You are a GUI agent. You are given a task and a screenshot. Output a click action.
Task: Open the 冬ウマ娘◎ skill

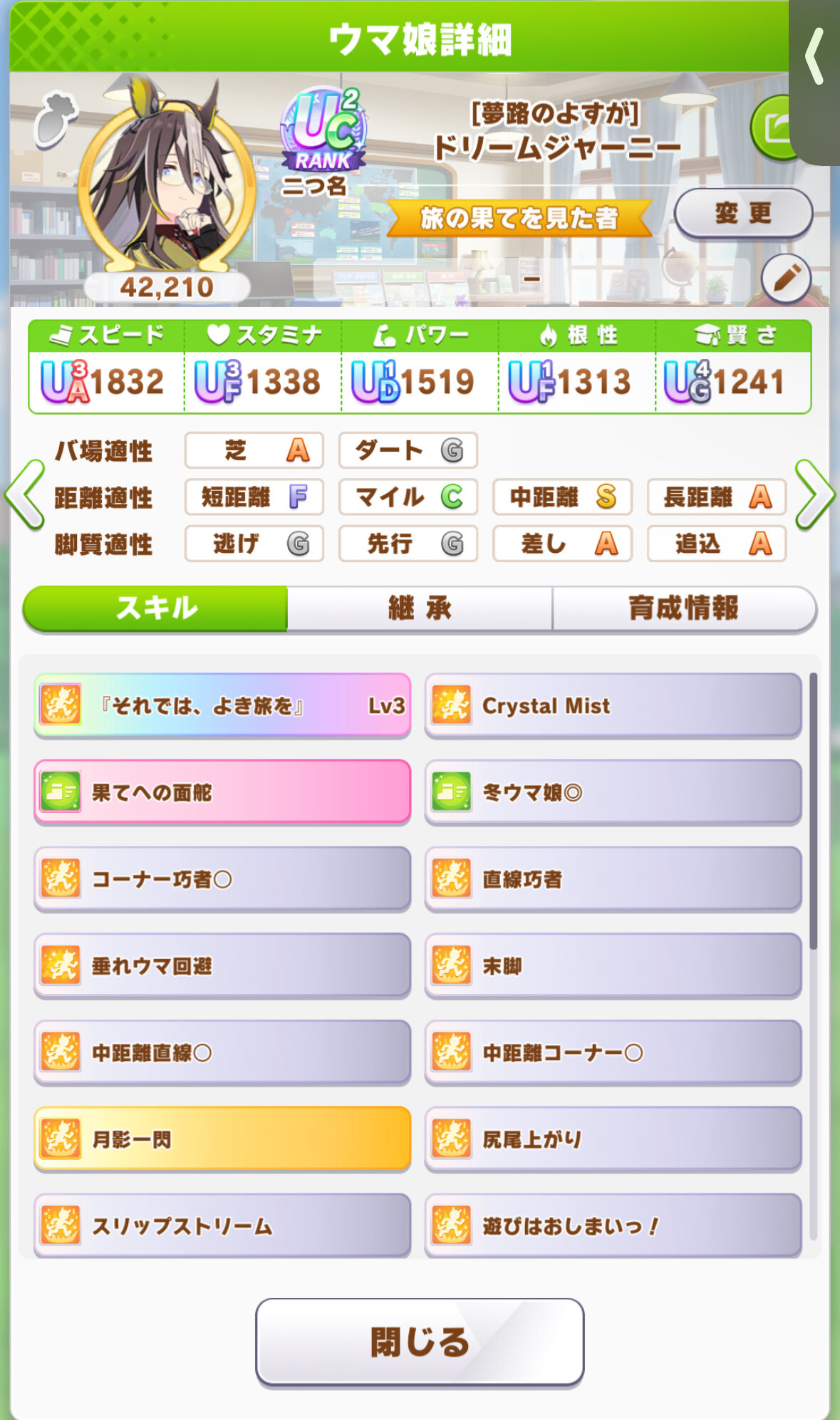pos(613,792)
